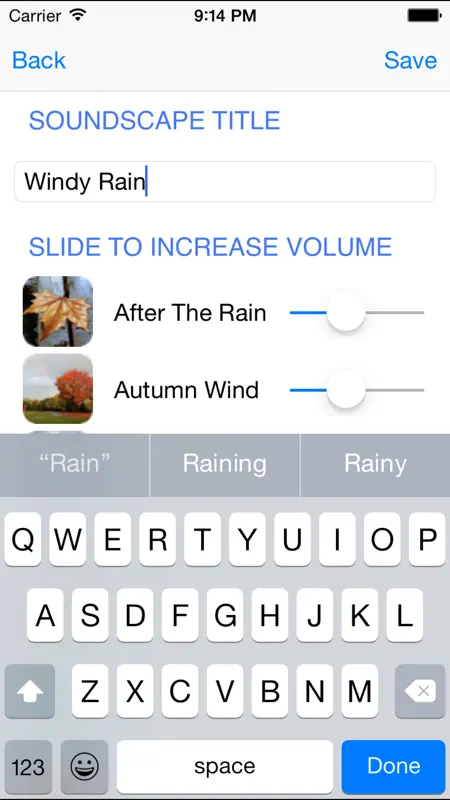The image size is (450, 800).
Task: Tap the Autumn Wind volume slider
Action: tap(357, 390)
